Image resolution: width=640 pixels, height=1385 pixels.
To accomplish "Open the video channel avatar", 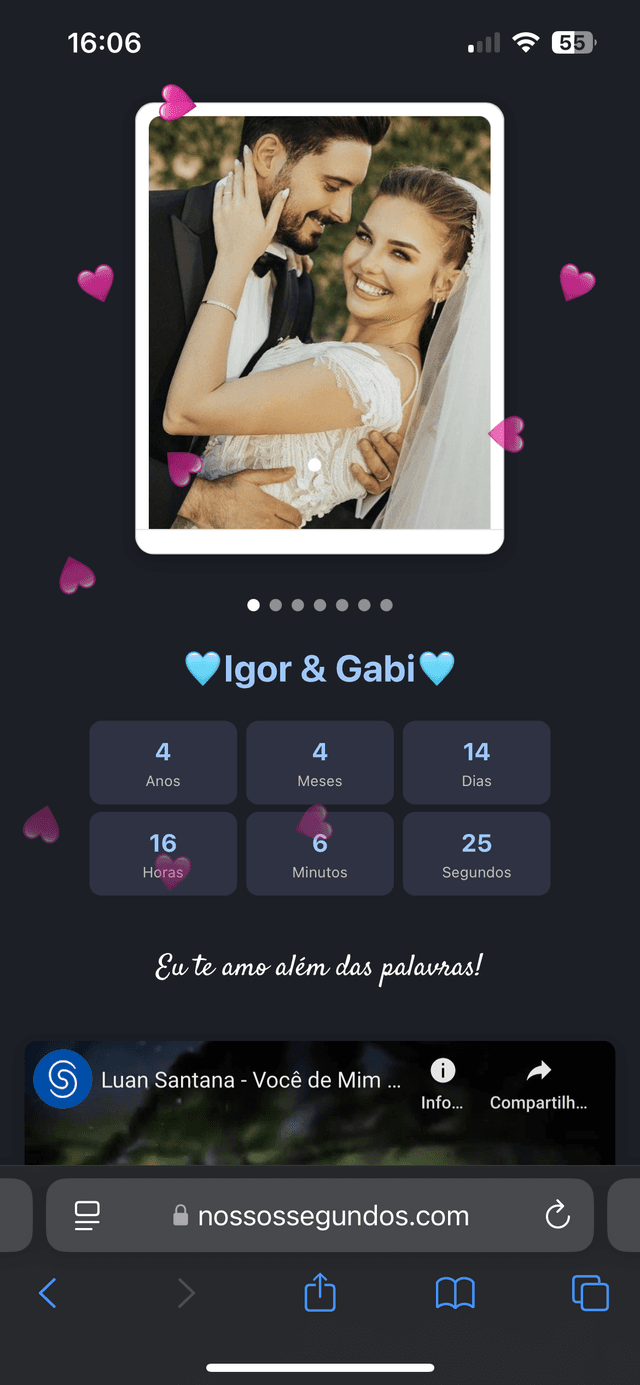I will pyautogui.click(x=63, y=1079).
